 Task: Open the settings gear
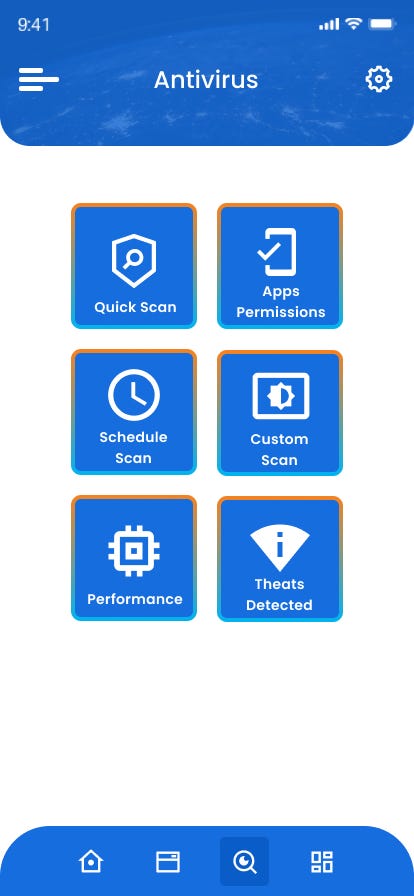tap(379, 79)
